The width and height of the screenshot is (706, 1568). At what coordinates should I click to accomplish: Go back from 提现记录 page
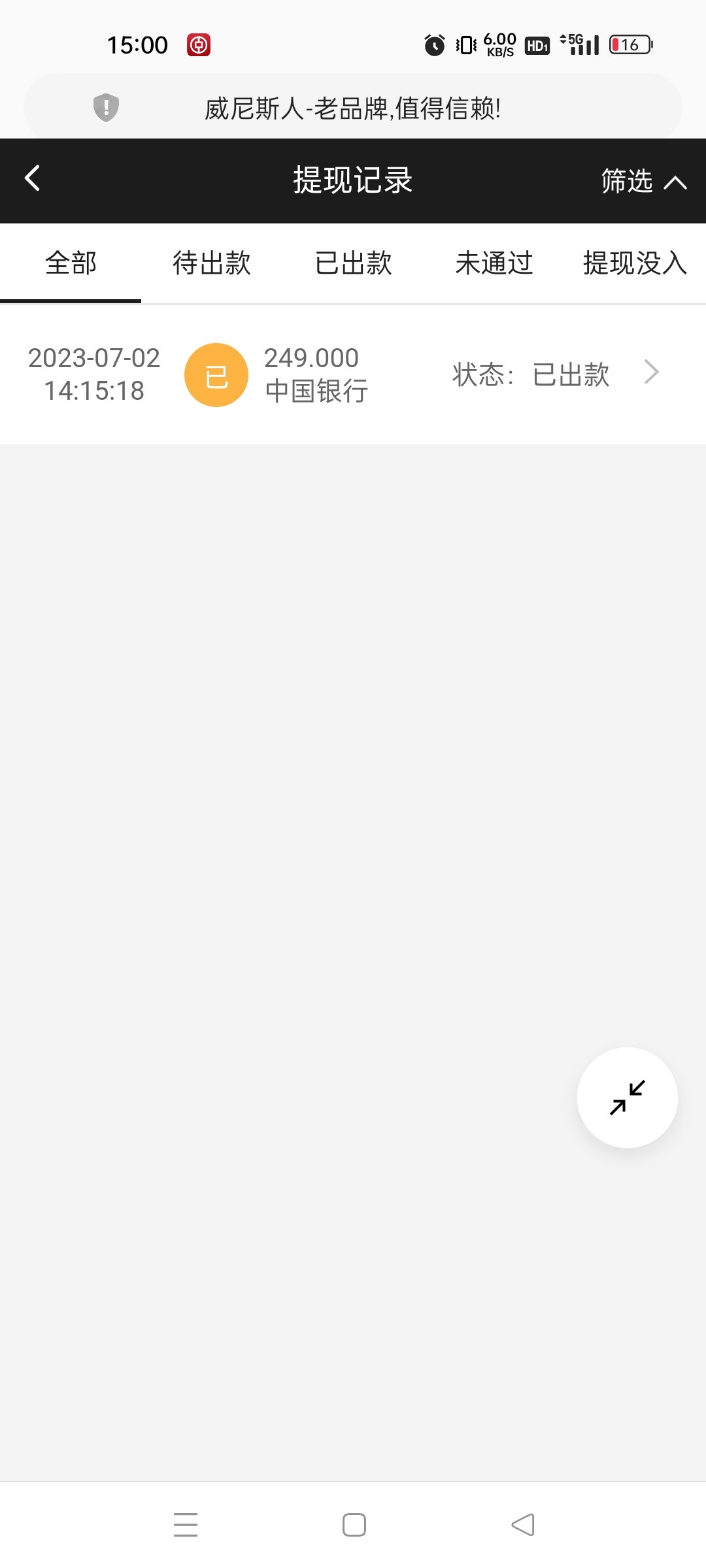click(33, 178)
